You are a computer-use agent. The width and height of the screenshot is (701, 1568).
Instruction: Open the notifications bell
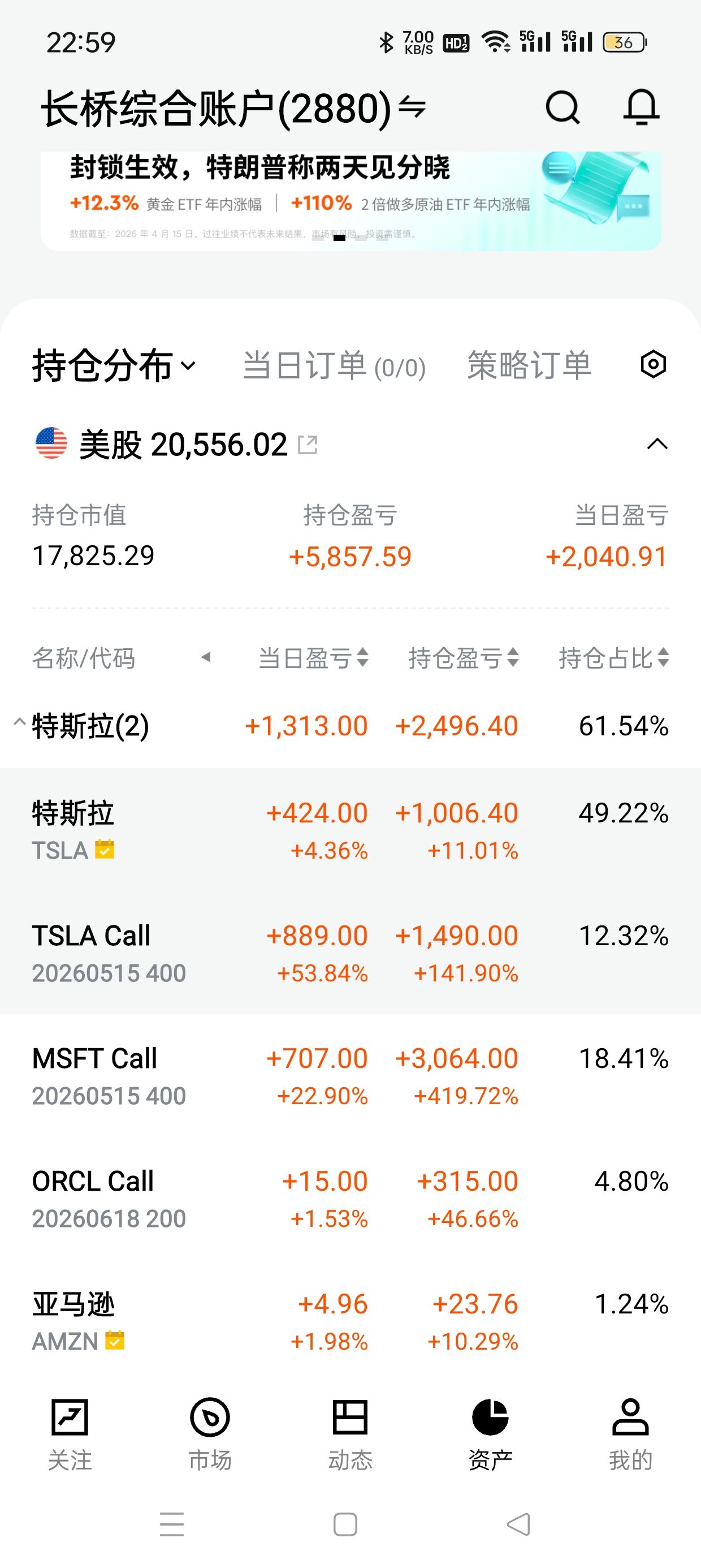click(642, 107)
